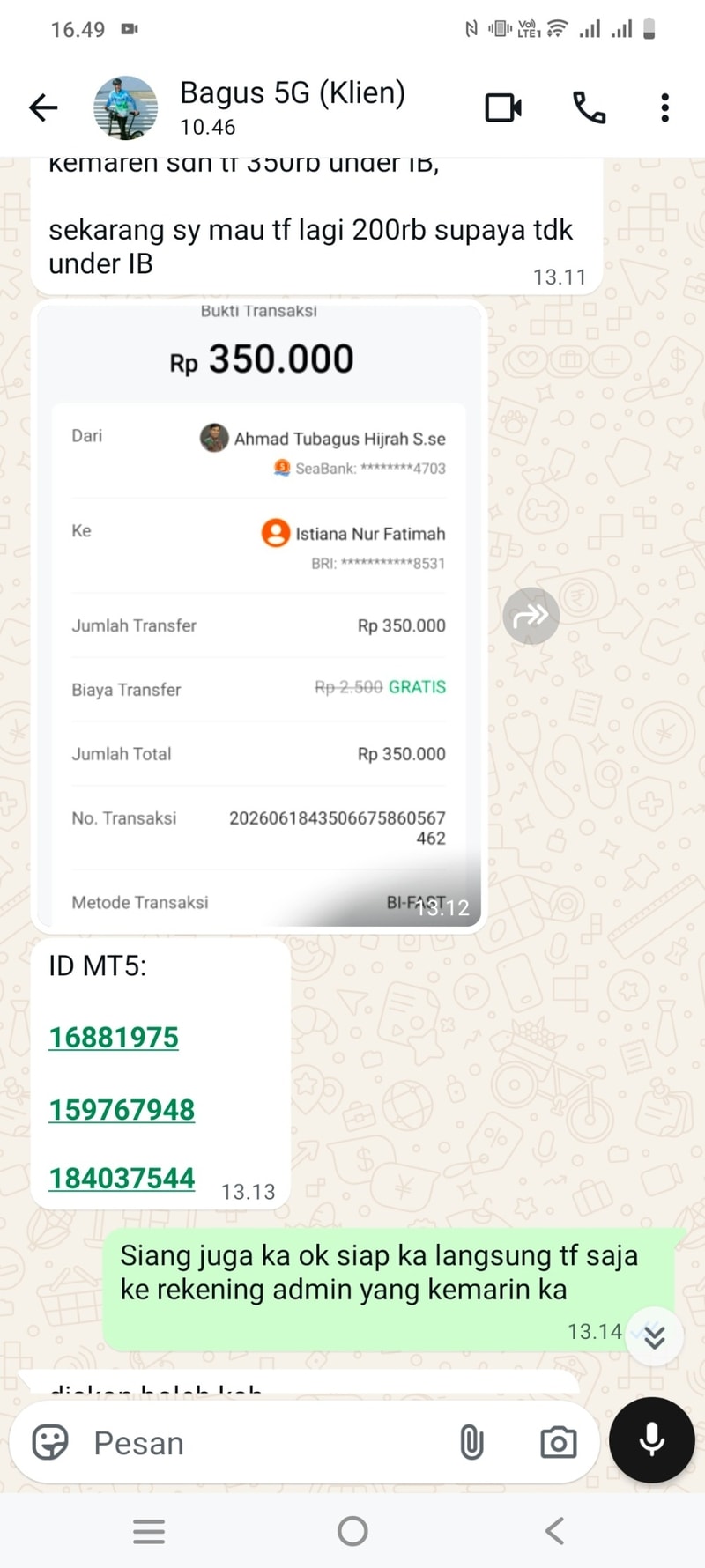Focus the Pesan message field
The width and height of the screenshot is (705, 1568).
tap(264, 1443)
